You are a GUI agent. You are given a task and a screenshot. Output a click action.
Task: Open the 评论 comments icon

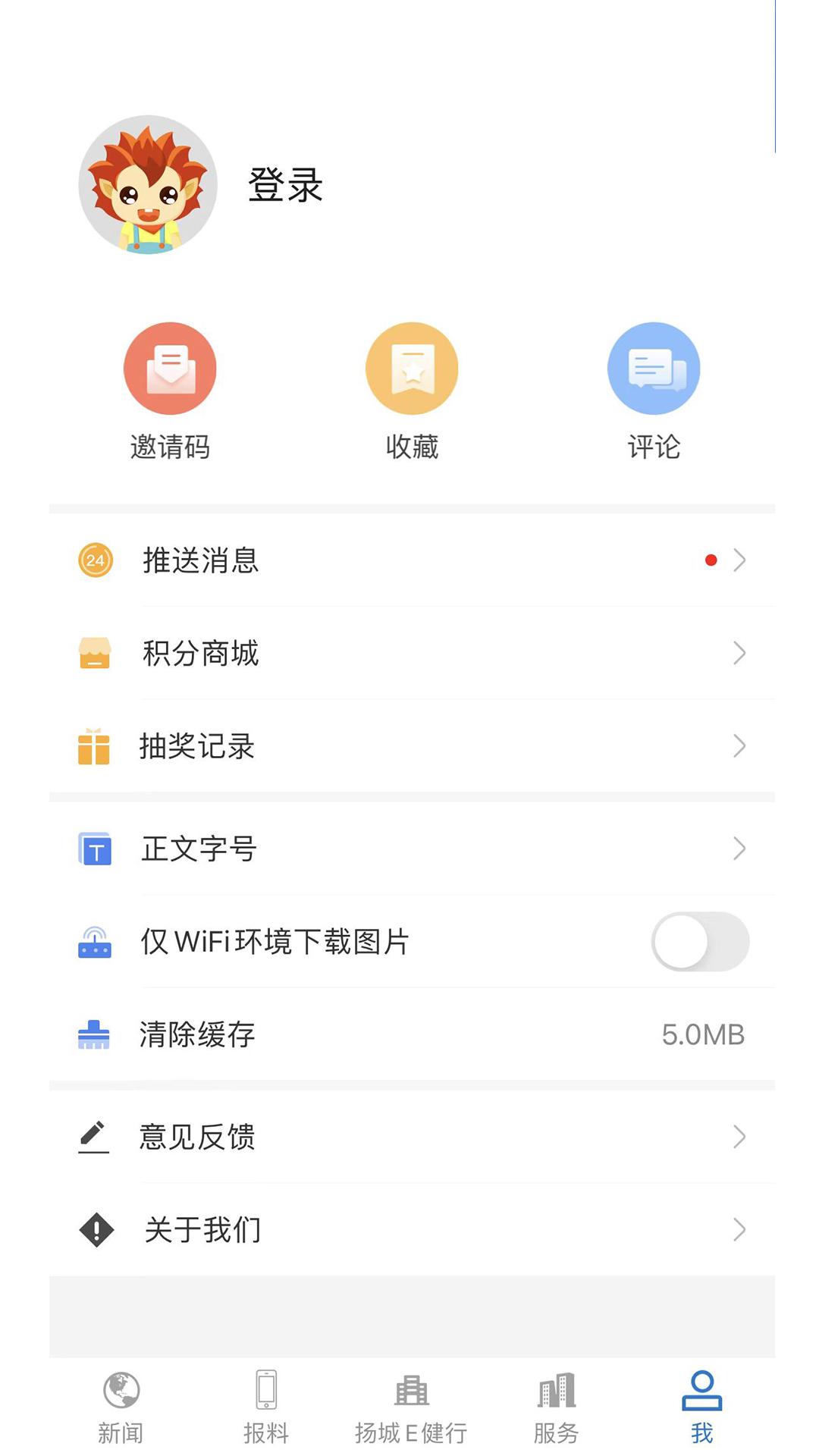coord(654,367)
